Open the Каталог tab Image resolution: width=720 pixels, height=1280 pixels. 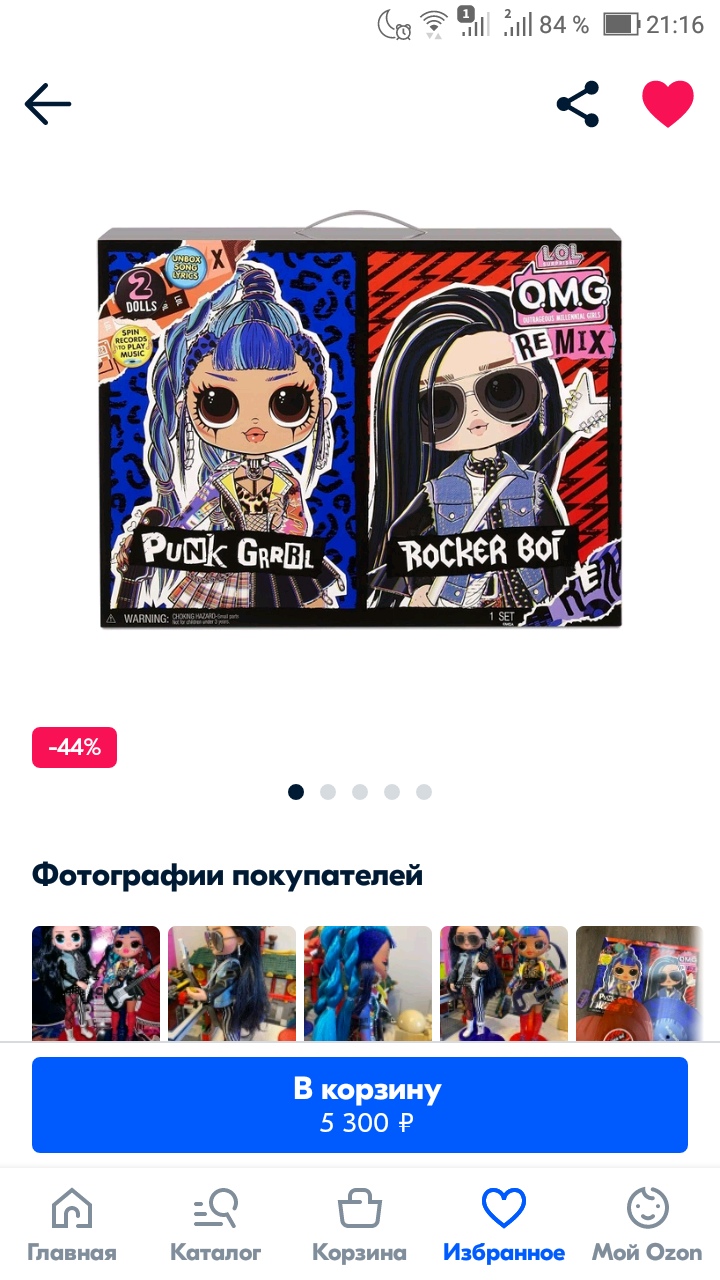(216, 1224)
